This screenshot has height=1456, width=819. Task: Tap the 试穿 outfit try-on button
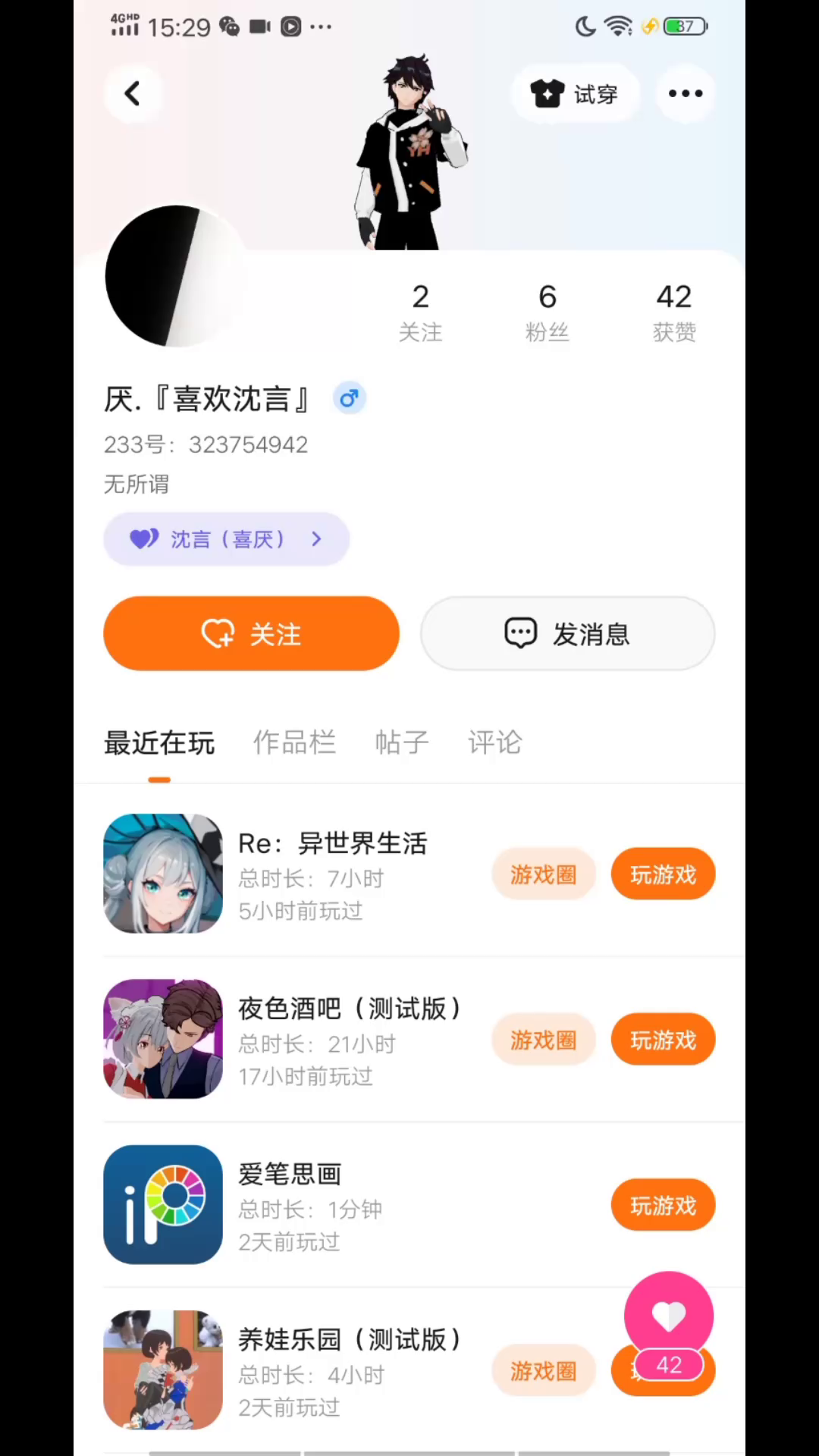coord(575,94)
